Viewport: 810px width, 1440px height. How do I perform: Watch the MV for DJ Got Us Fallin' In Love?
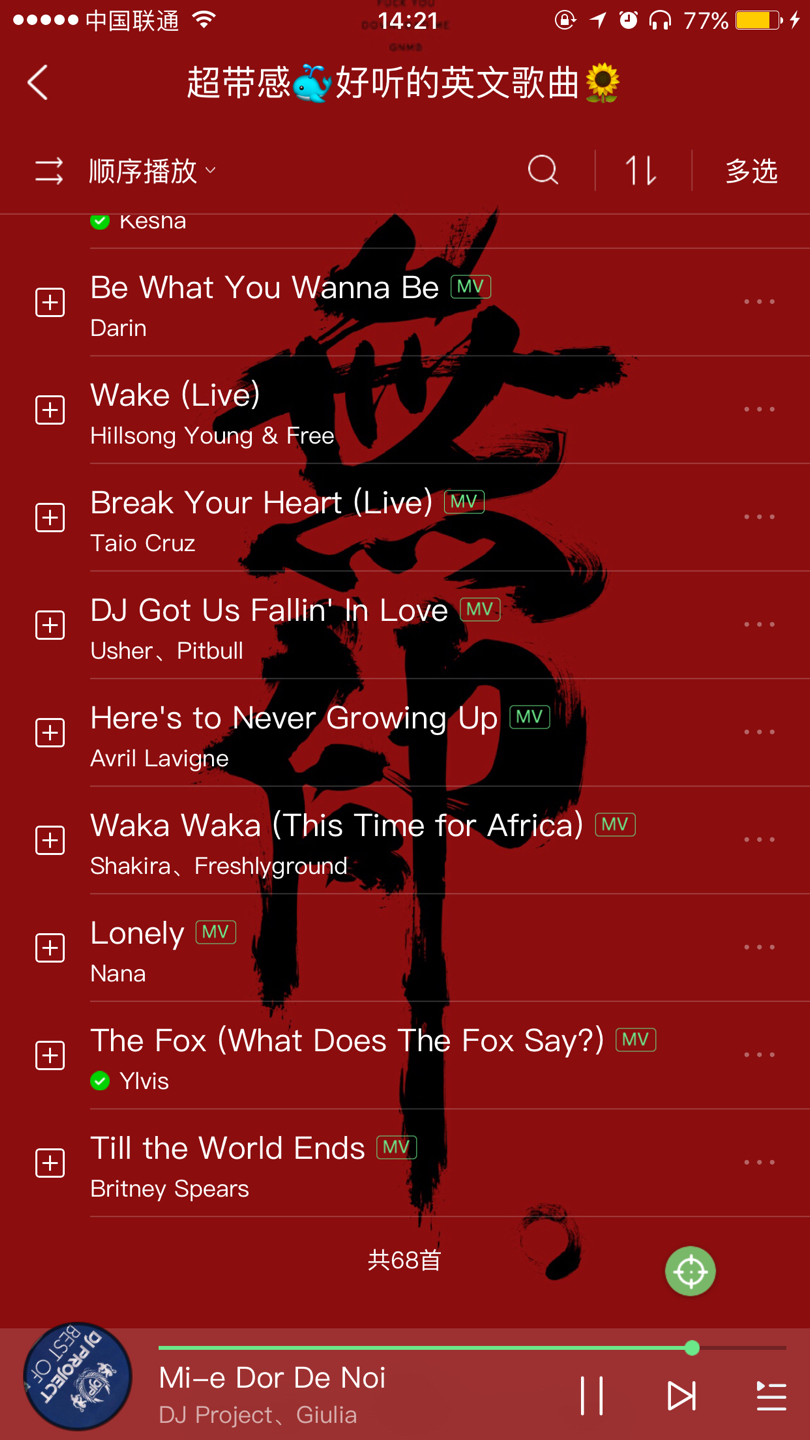(480, 609)
